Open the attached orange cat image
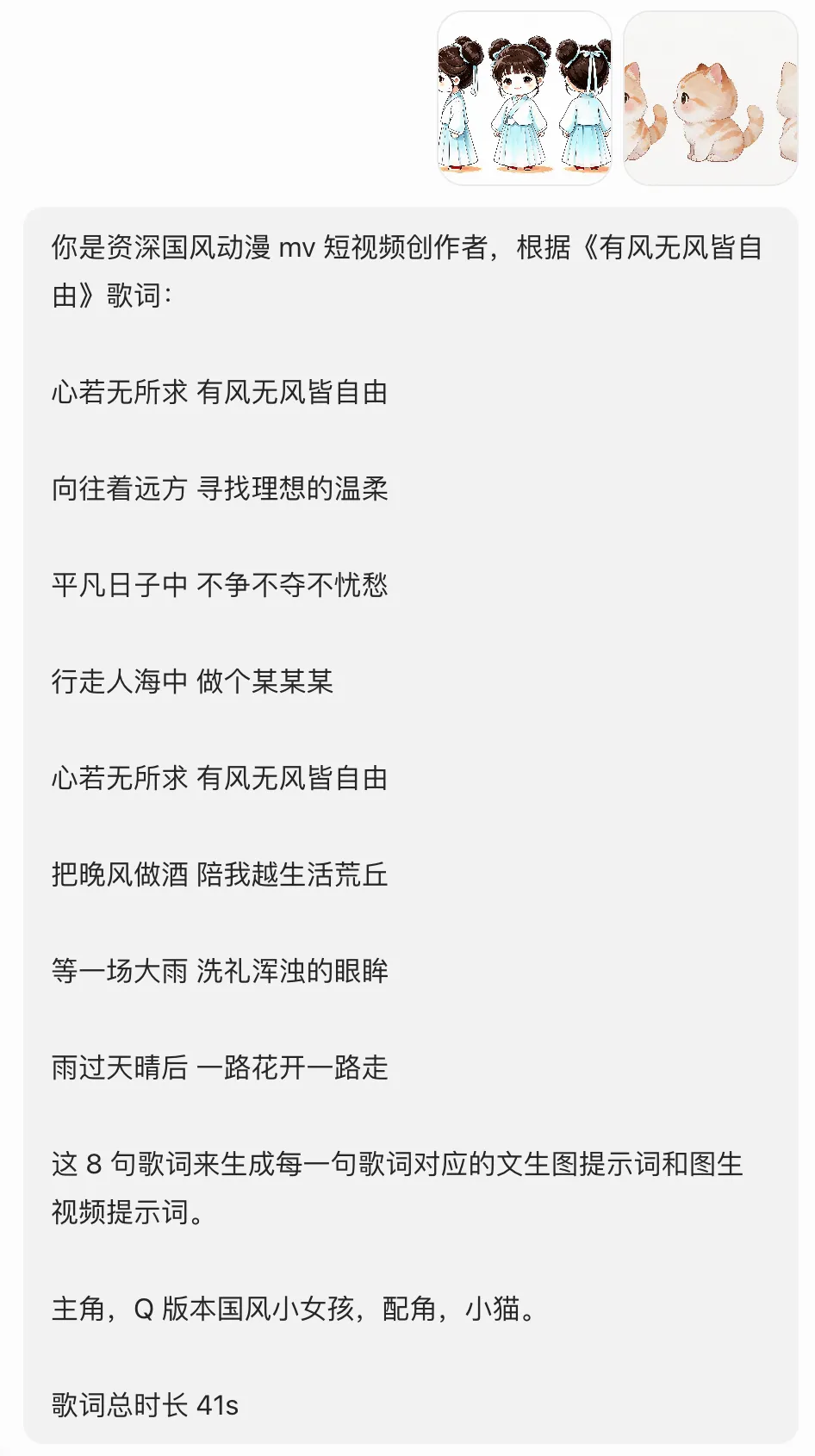The image size is (815, 1456). click(711, 98)
